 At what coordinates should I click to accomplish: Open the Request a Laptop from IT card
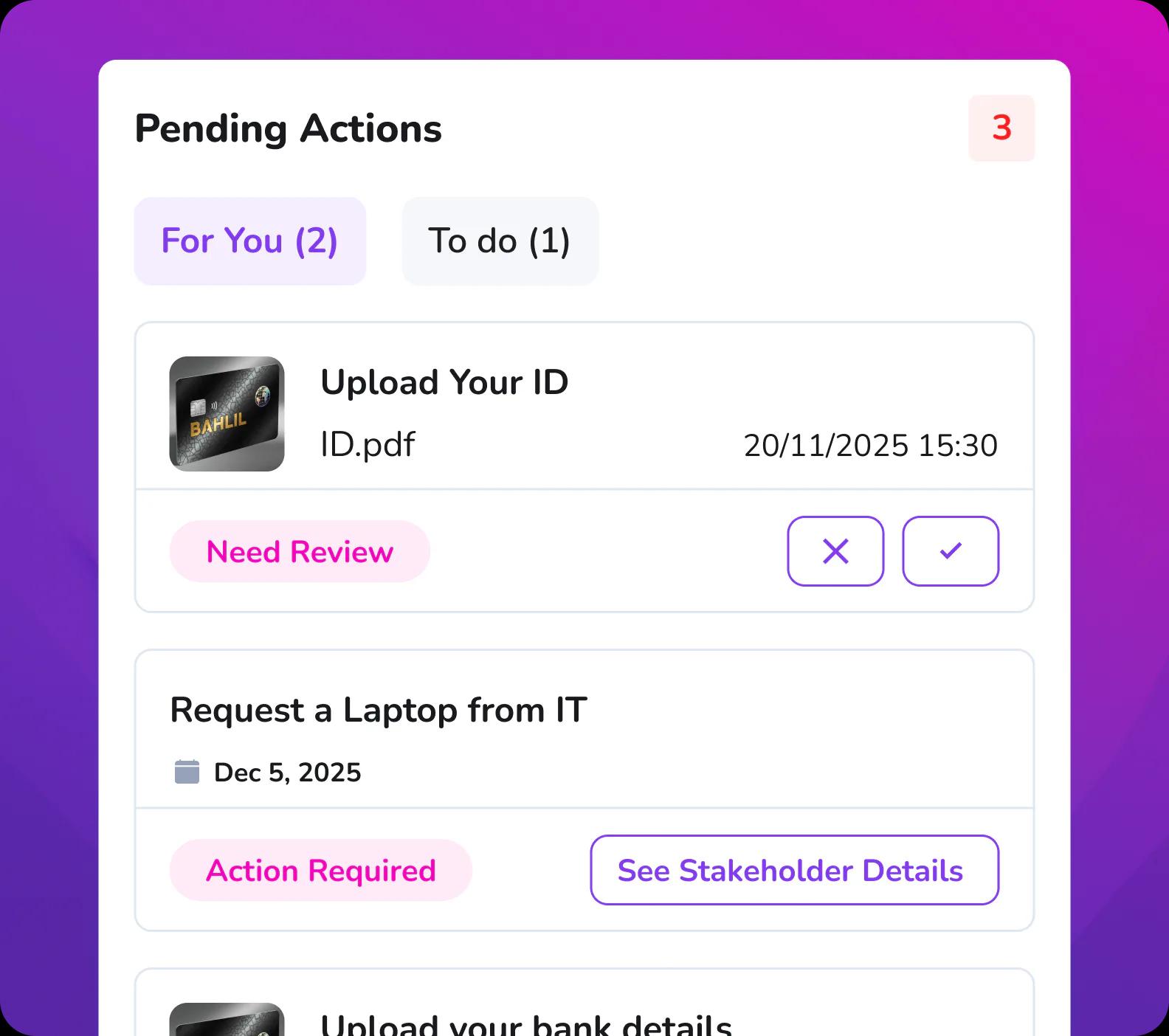coord(379,711)
